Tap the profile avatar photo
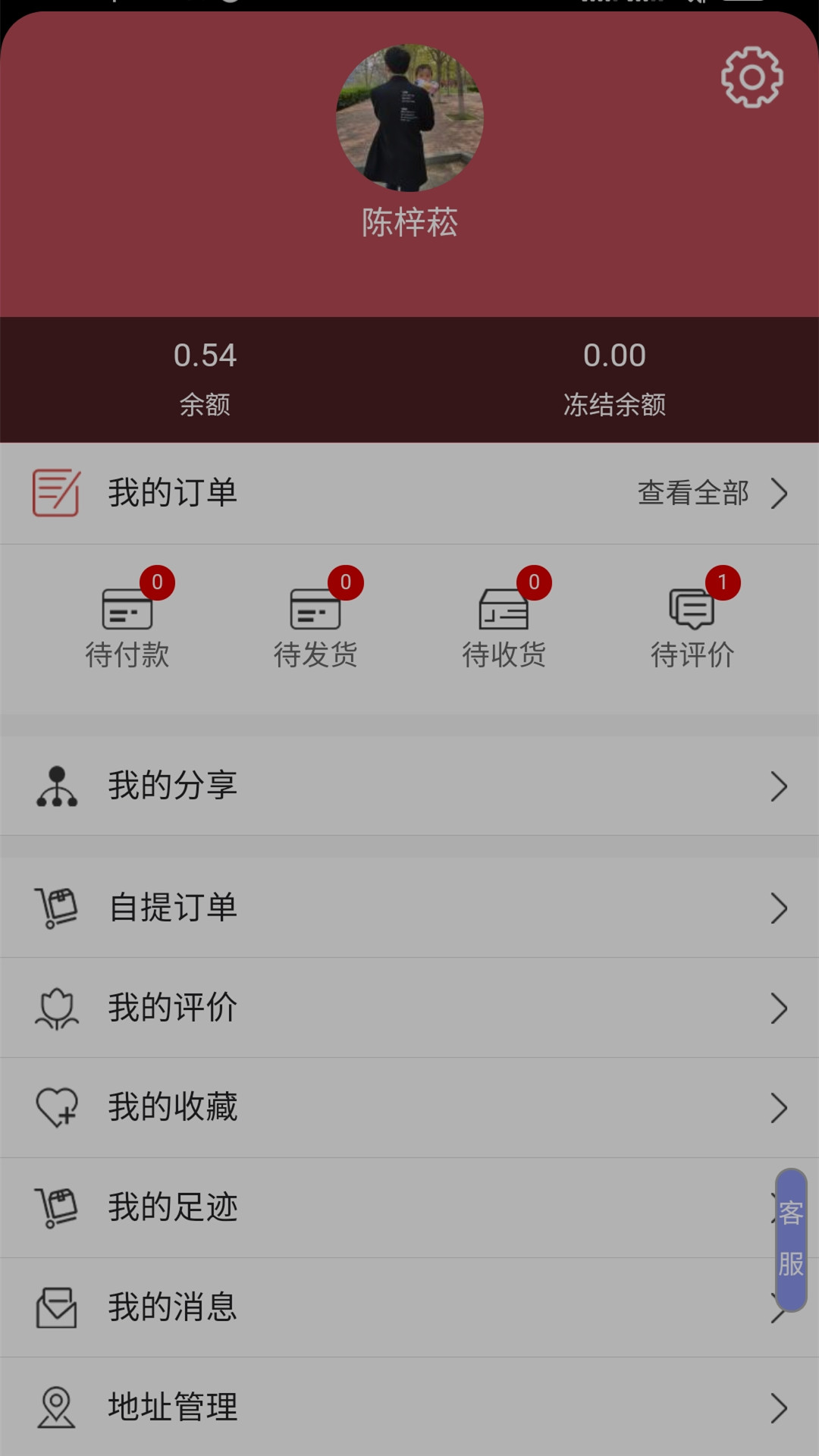Image resolution: width=819 pixels, height=1456 pixels. tap(409, 118)
